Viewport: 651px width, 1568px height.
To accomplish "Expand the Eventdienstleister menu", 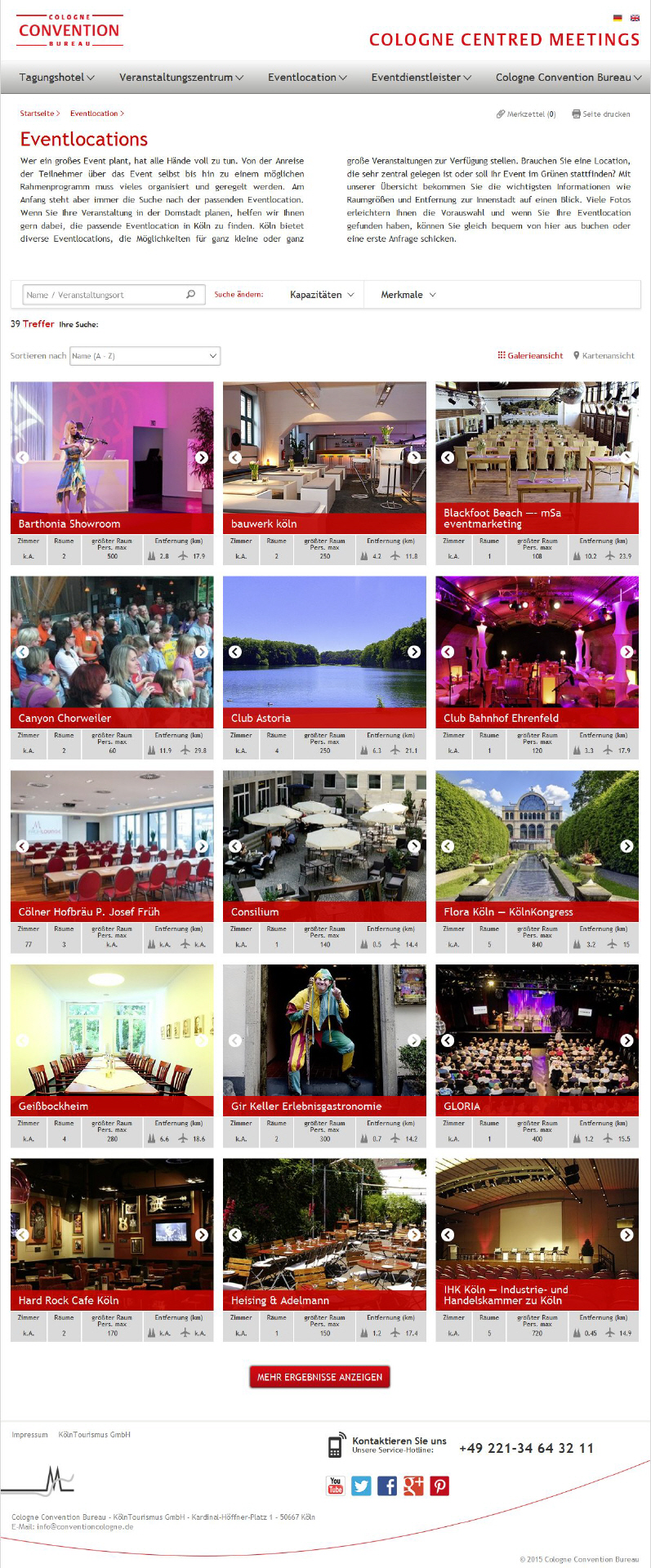I will 421,78.
